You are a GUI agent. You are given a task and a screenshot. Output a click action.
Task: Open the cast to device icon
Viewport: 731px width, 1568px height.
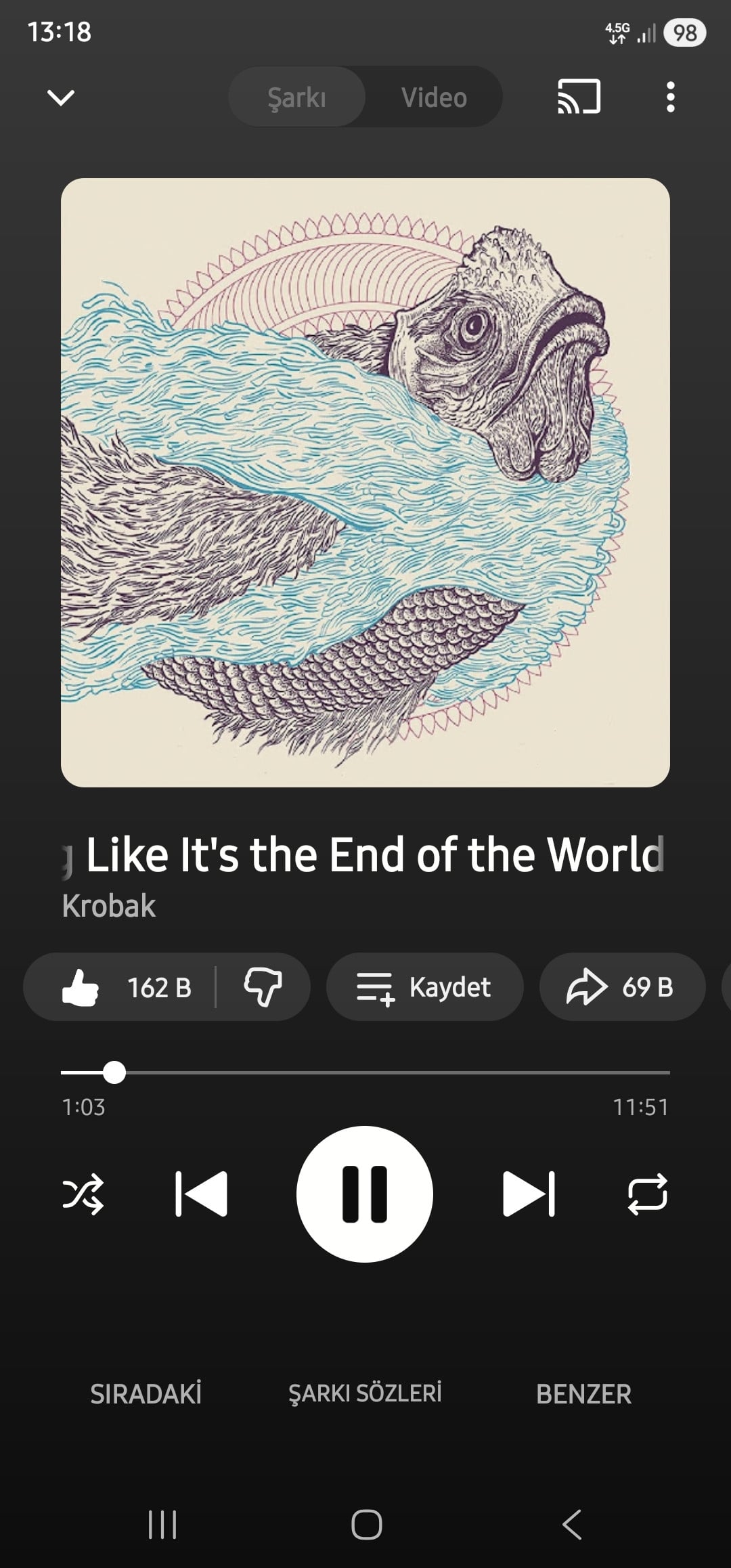(x=579, y=97)
